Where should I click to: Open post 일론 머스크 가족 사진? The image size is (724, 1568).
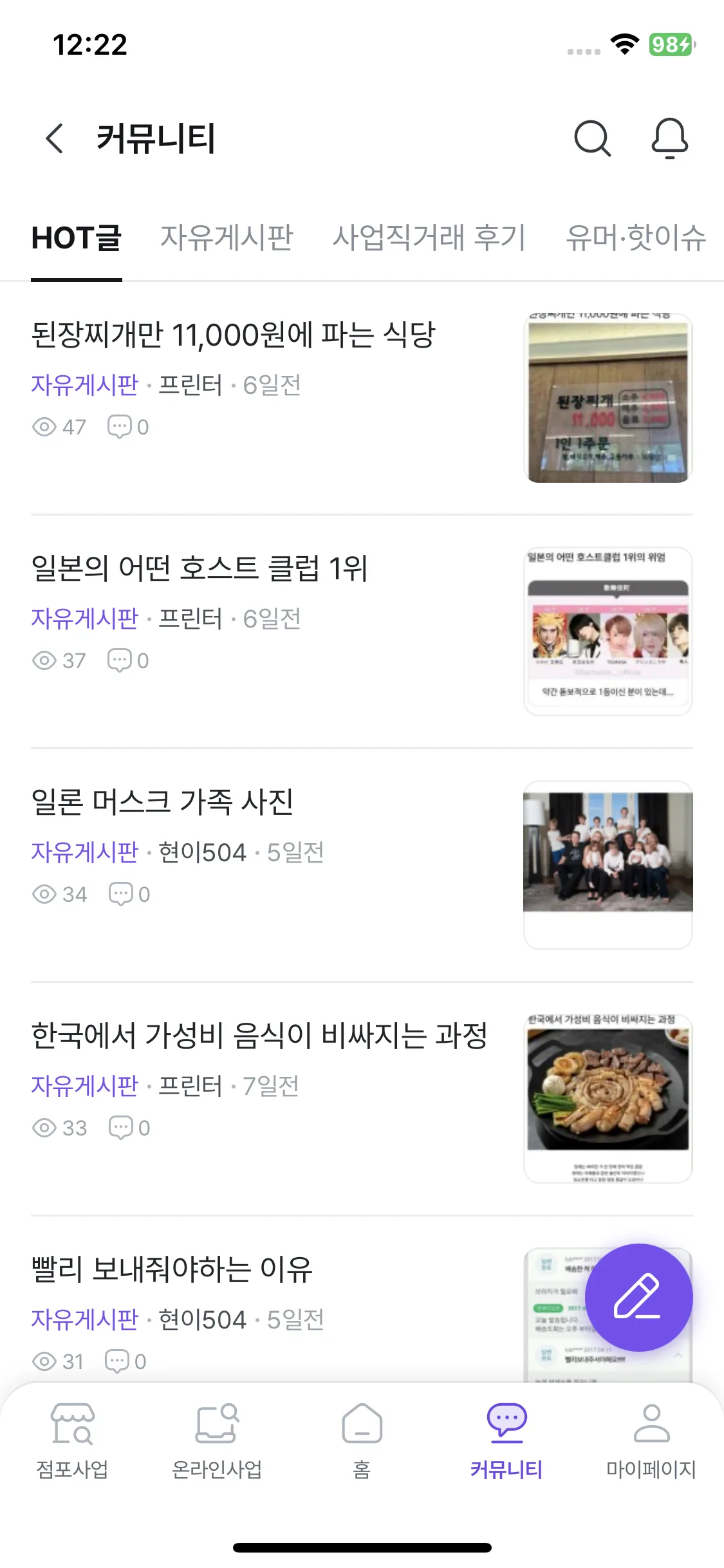click(162, 803)
